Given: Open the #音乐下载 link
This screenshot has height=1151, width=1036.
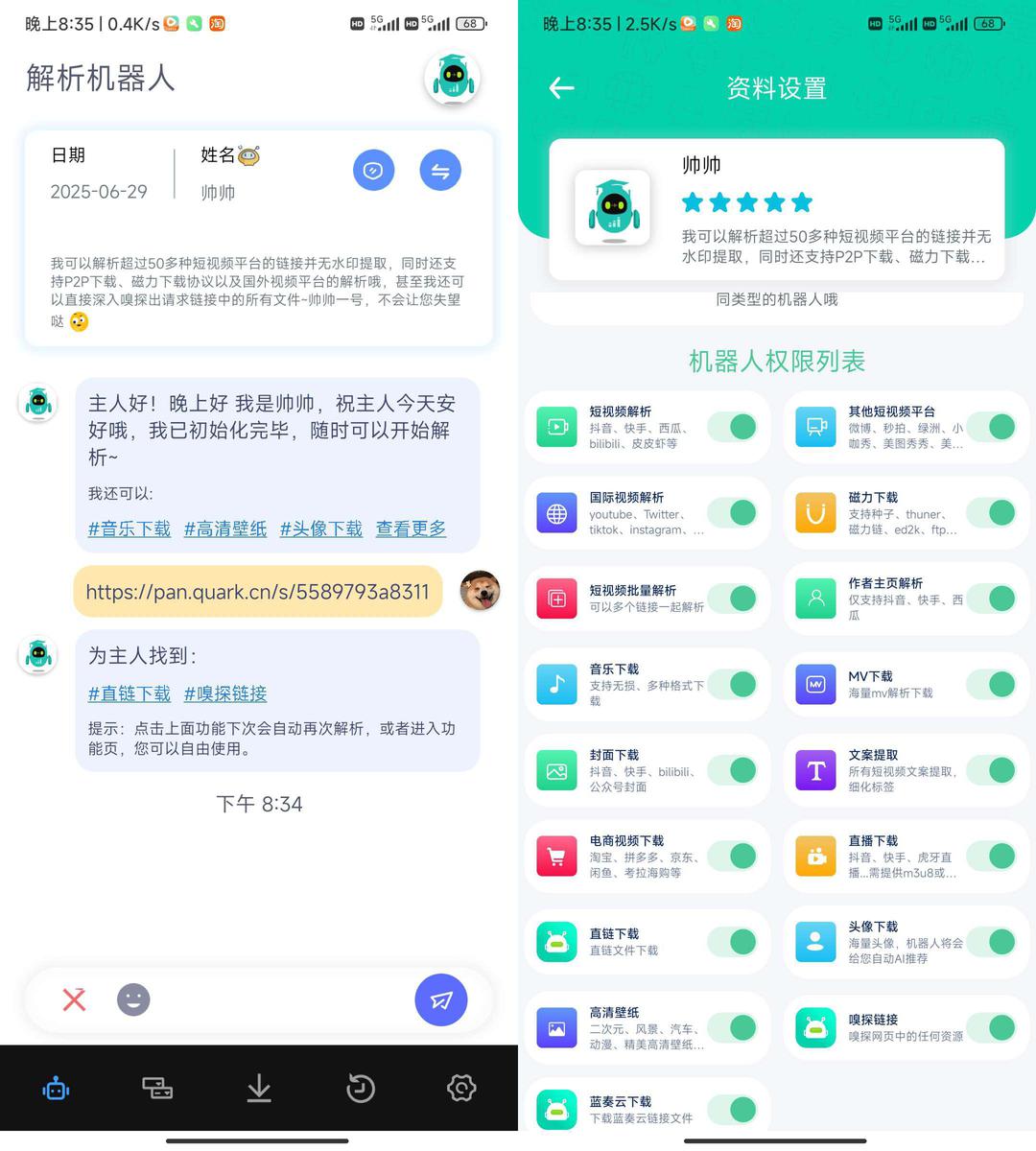Looking at the screenshot, I should [x=129, y=529].
